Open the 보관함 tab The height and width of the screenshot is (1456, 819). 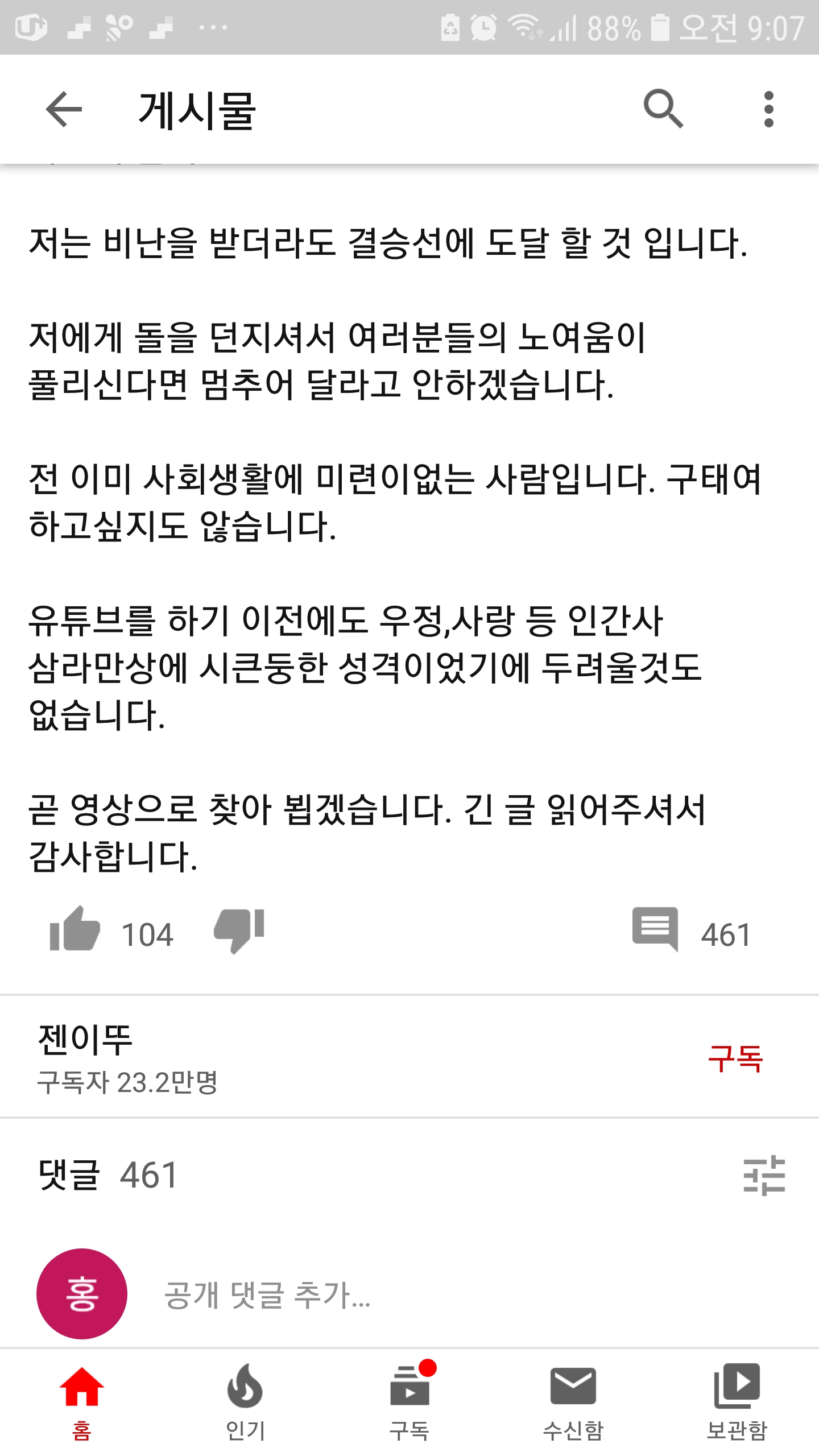pyautogui.click(x=737, y=1403)
